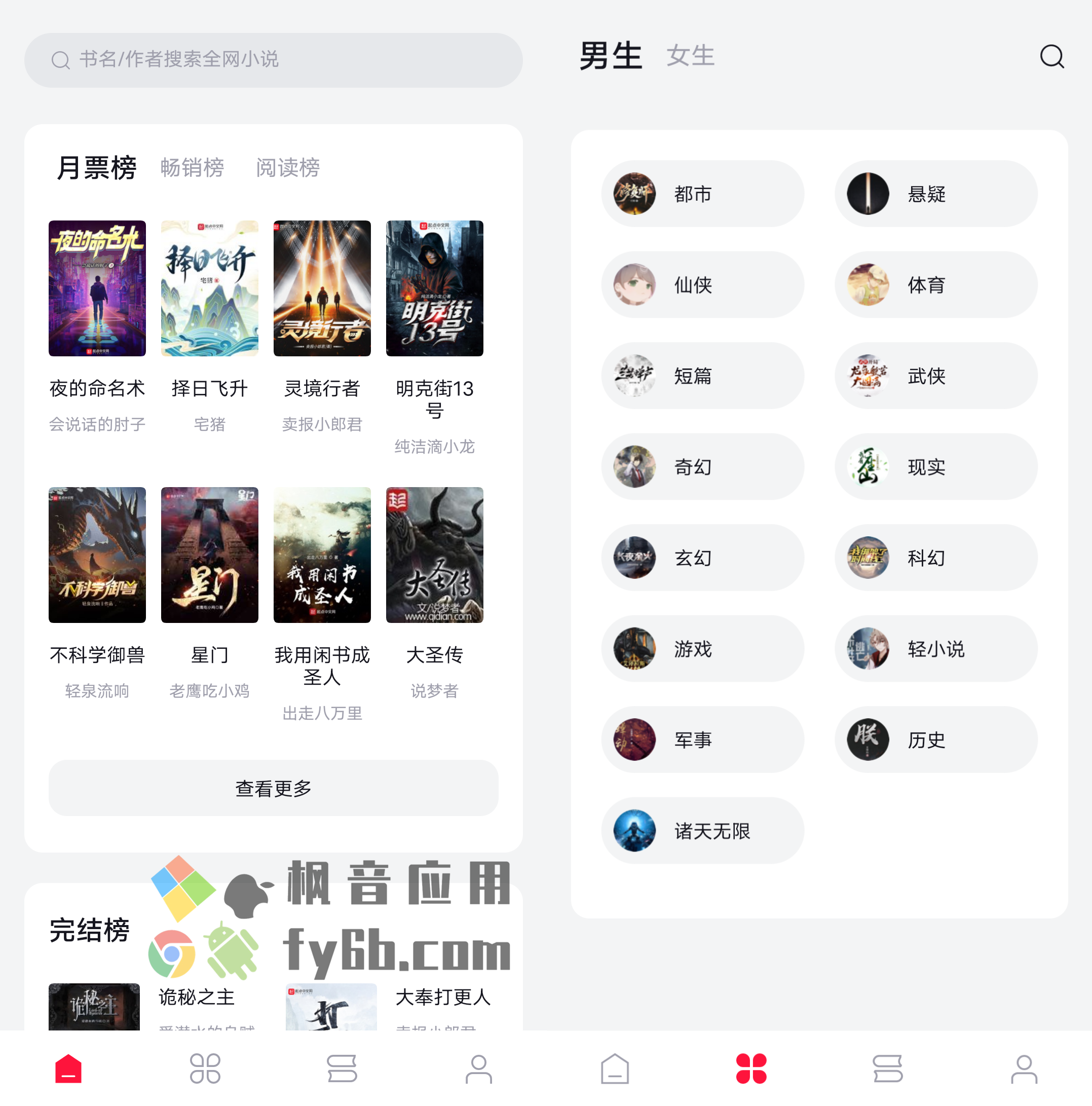Switch to the 畅销榜 ranking
The width and height of the screenshot is (1092, 1106).
(x=192, y=168)
